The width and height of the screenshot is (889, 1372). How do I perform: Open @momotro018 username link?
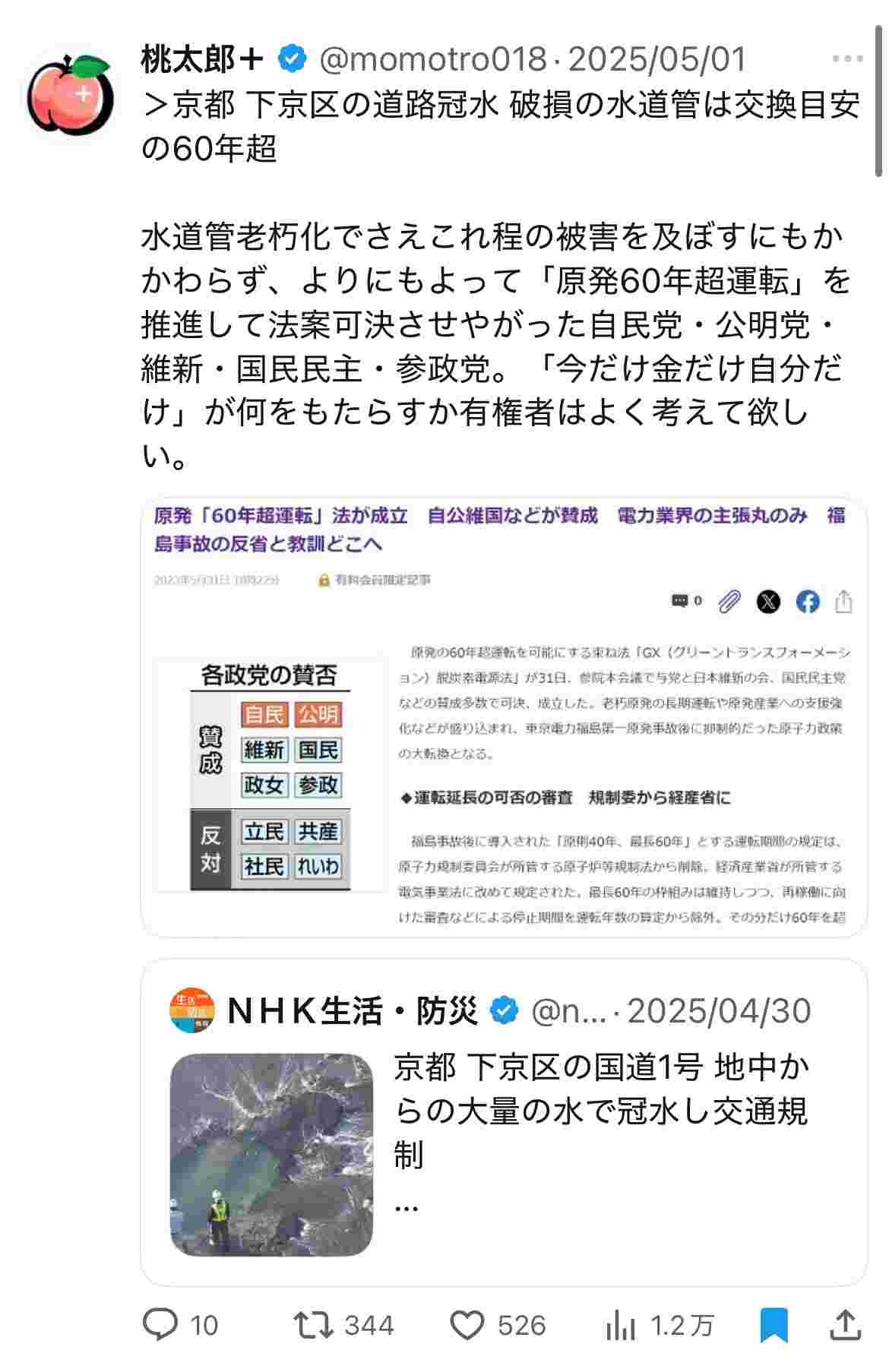click(x=432, y=58)
